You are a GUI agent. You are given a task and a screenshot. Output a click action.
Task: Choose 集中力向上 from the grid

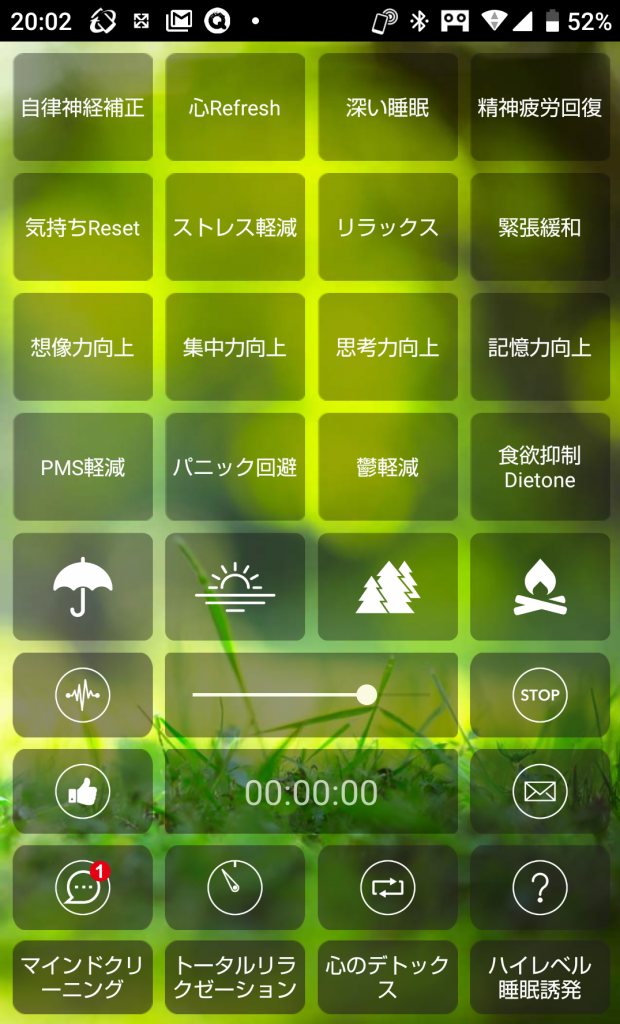235,347
